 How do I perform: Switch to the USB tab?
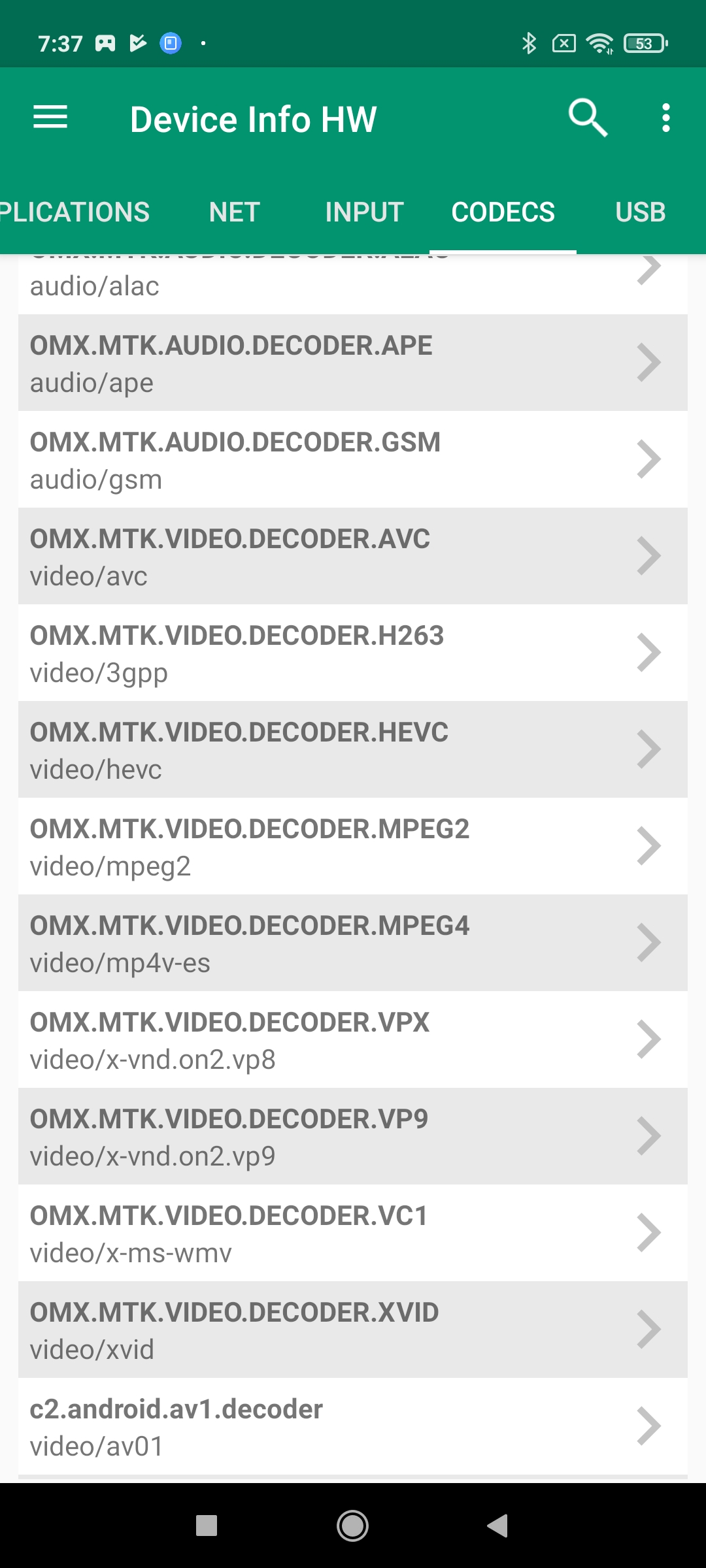[640, 212]
